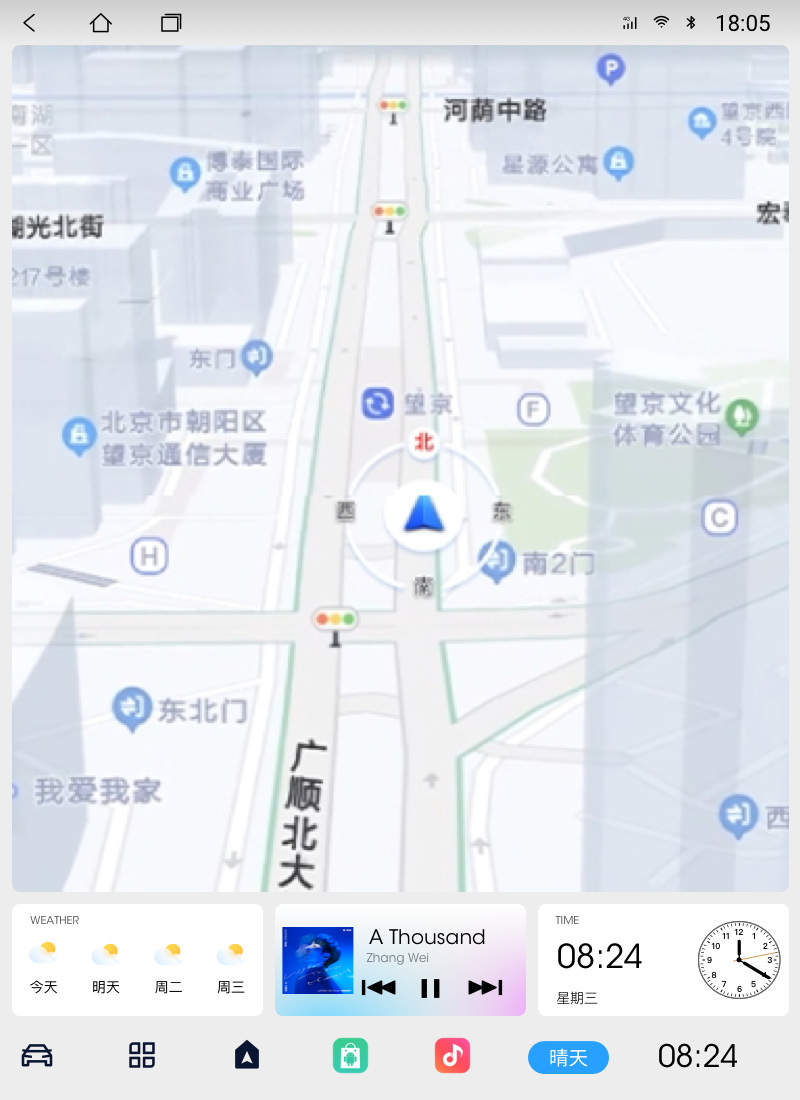Open the recent apps view
Screen dimensions: 800x1100
coord(171,23)
